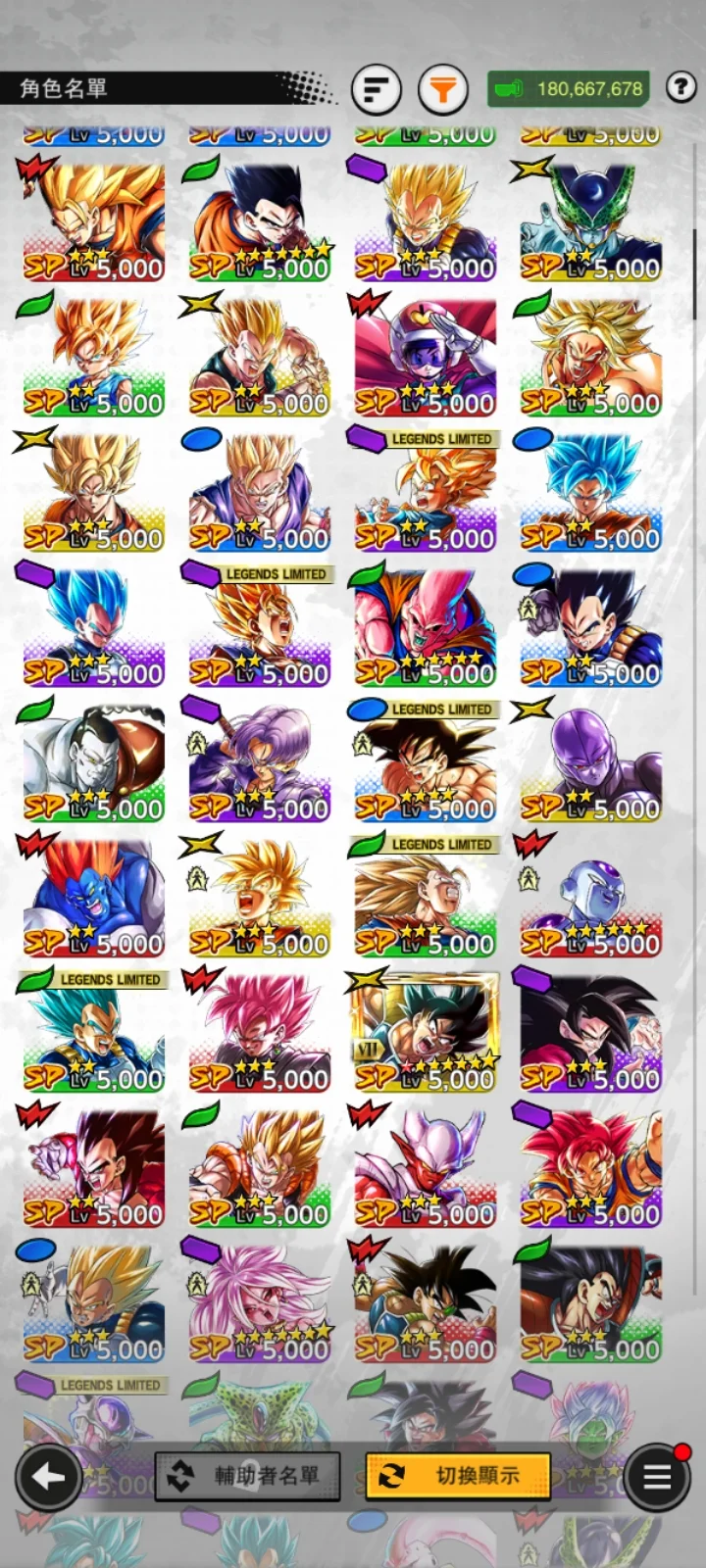Select the Perfect Cell character card

pos(590,221)
